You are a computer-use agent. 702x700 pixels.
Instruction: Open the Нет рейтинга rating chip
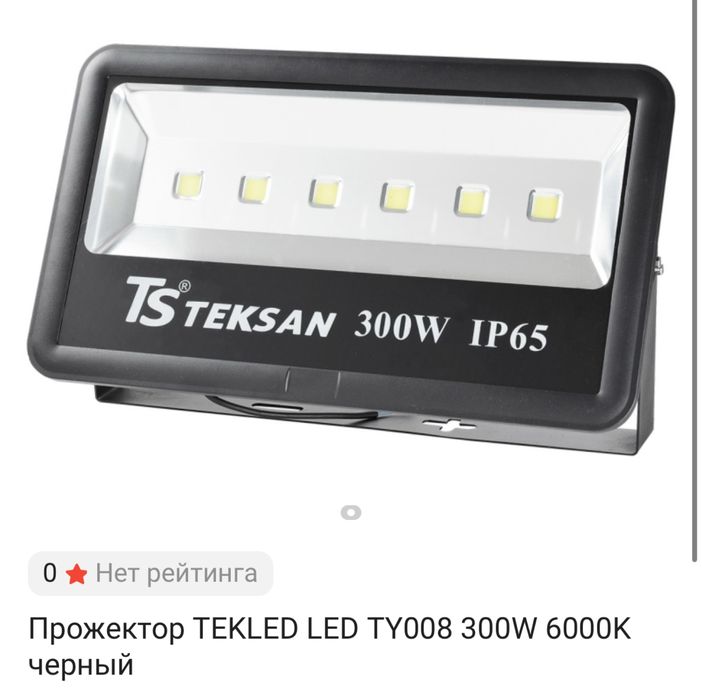[150, 573]
